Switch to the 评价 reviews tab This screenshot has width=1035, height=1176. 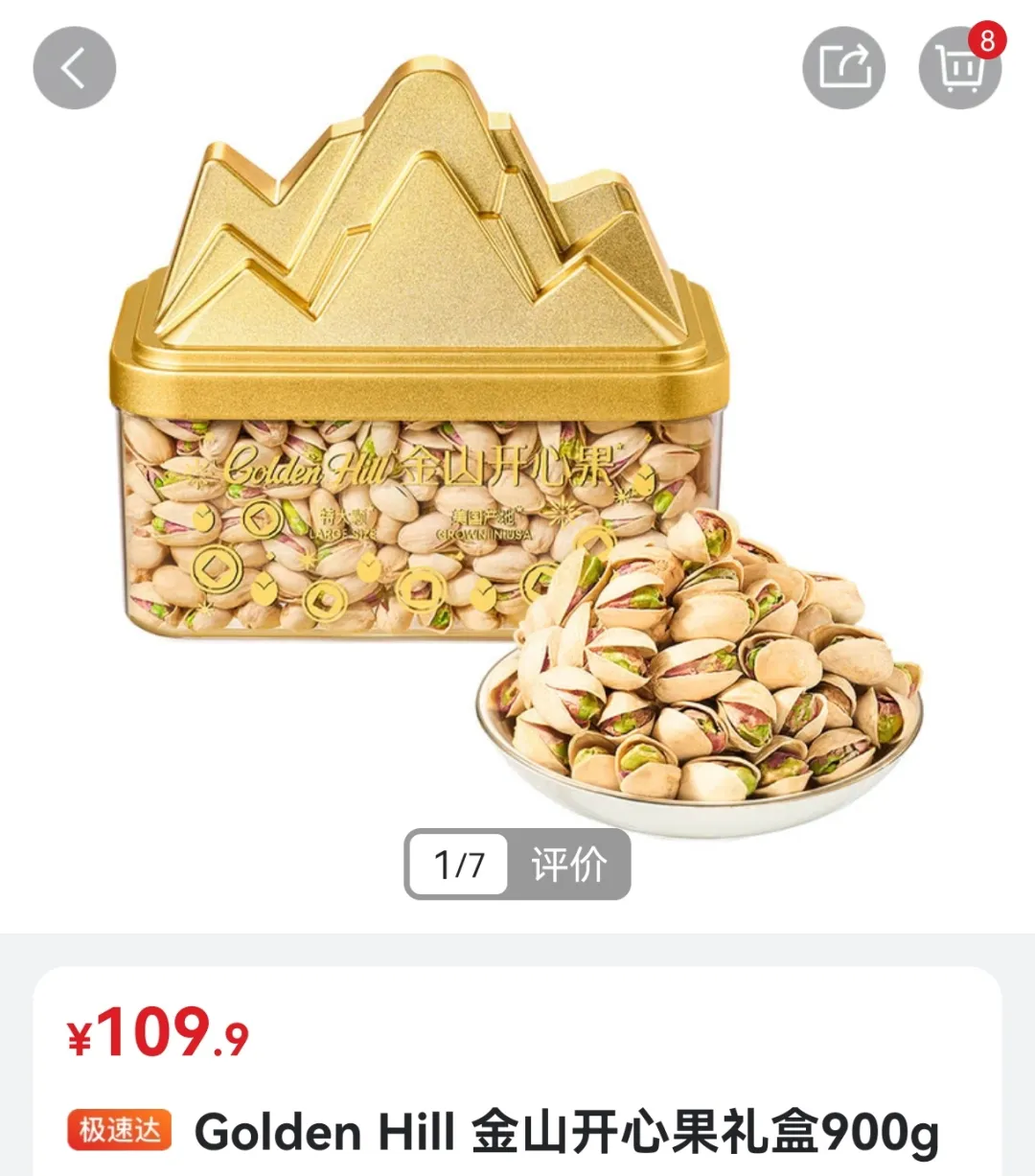click(568, 865)
